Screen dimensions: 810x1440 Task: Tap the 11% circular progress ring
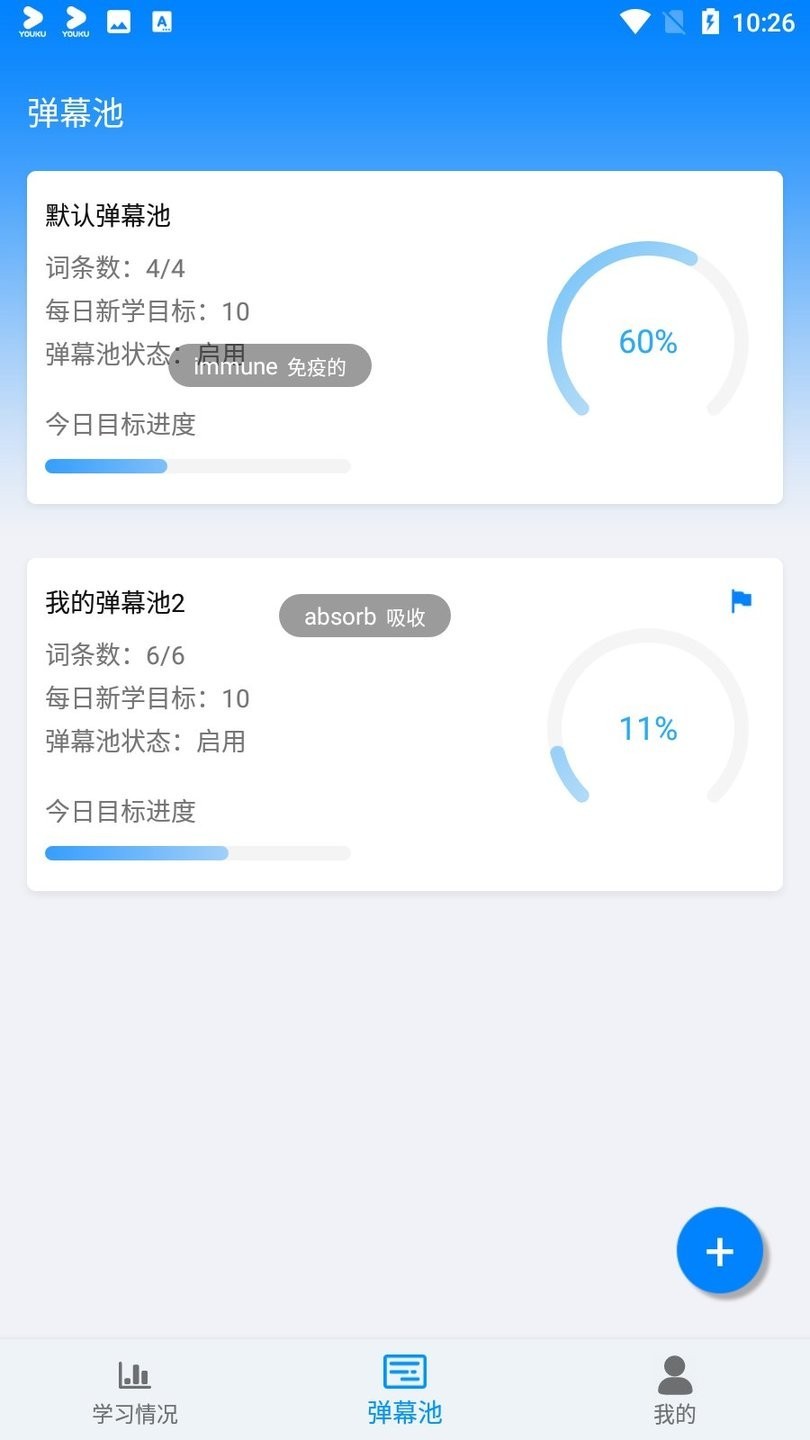pos(646,729)
